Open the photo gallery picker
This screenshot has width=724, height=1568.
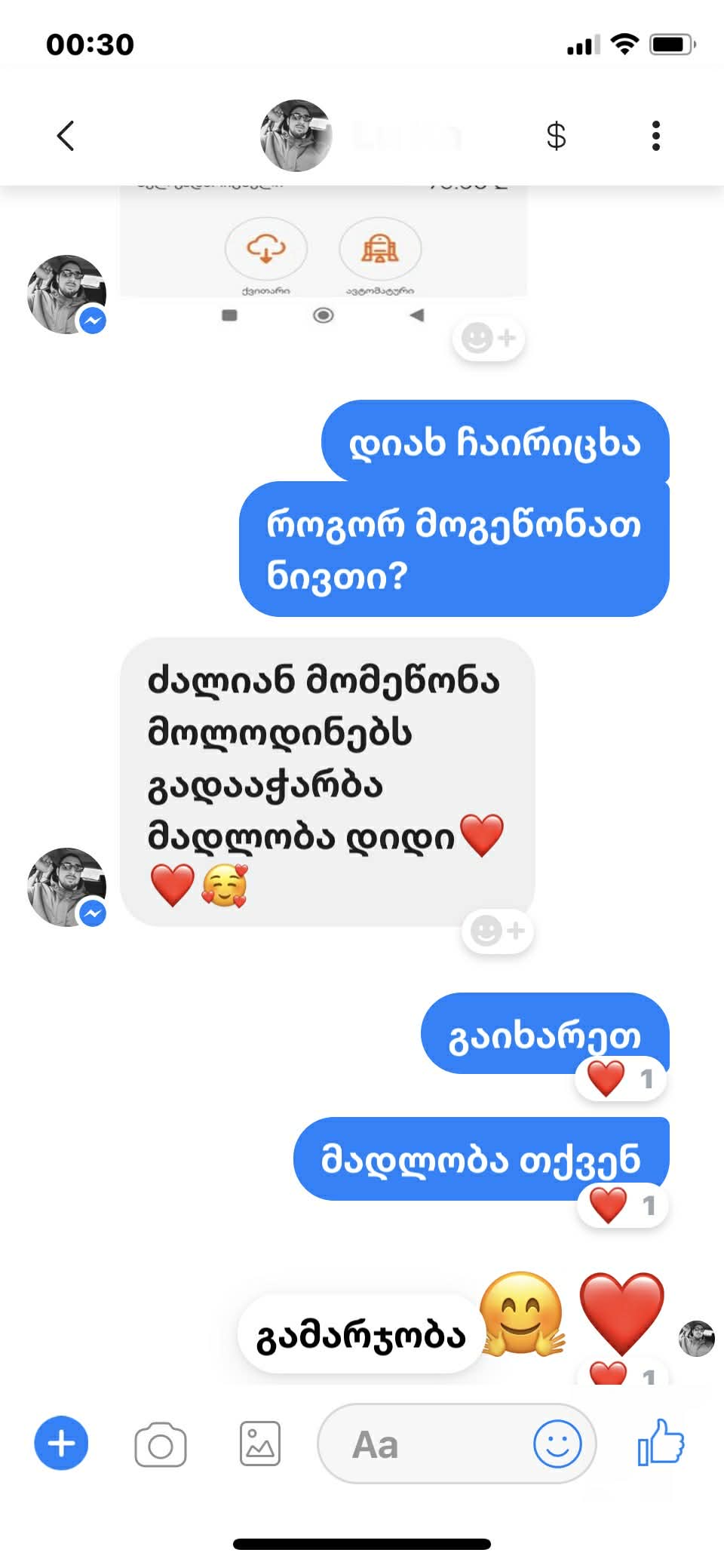click(260, 1444)
